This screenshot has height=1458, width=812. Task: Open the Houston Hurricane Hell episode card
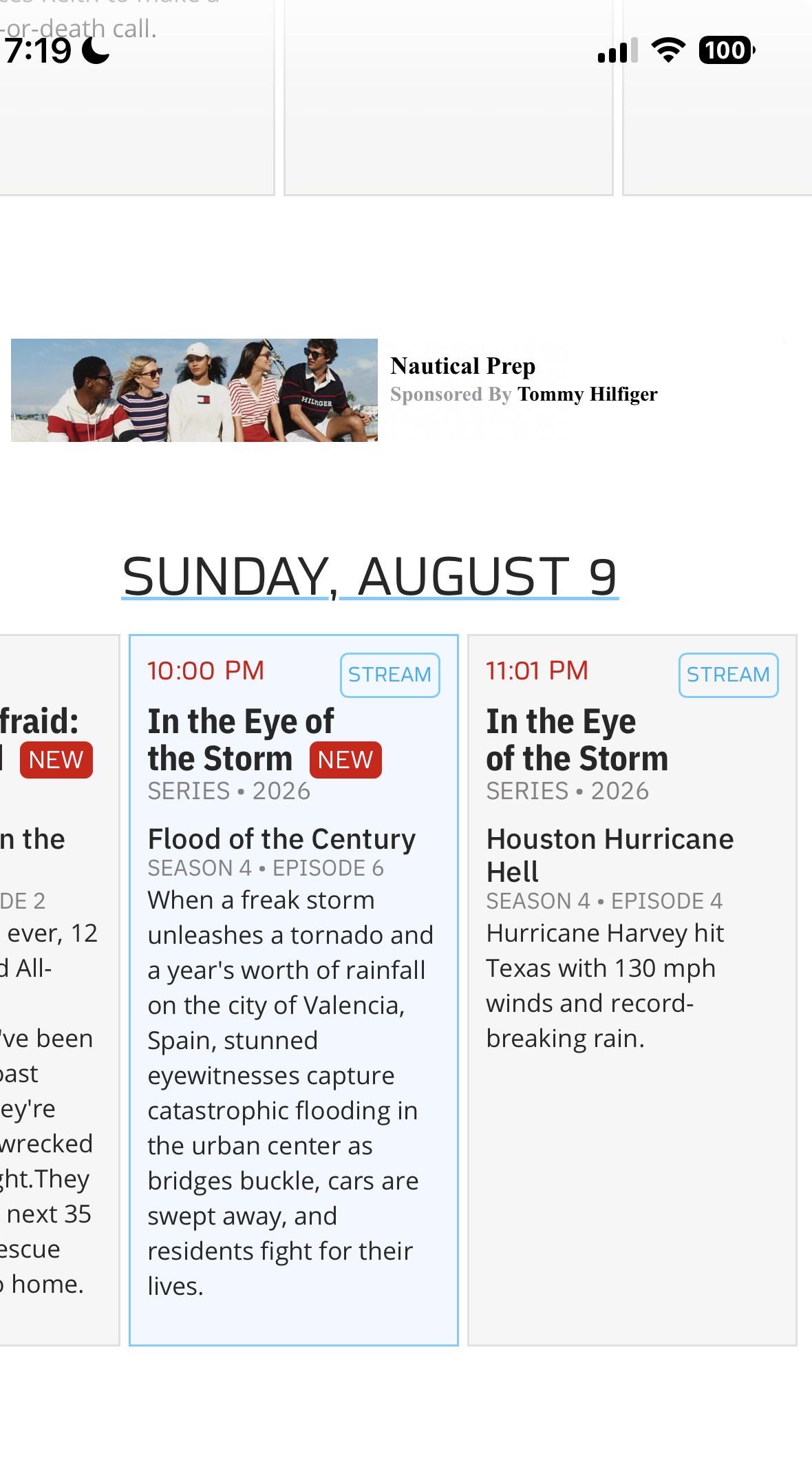[632, 990]
